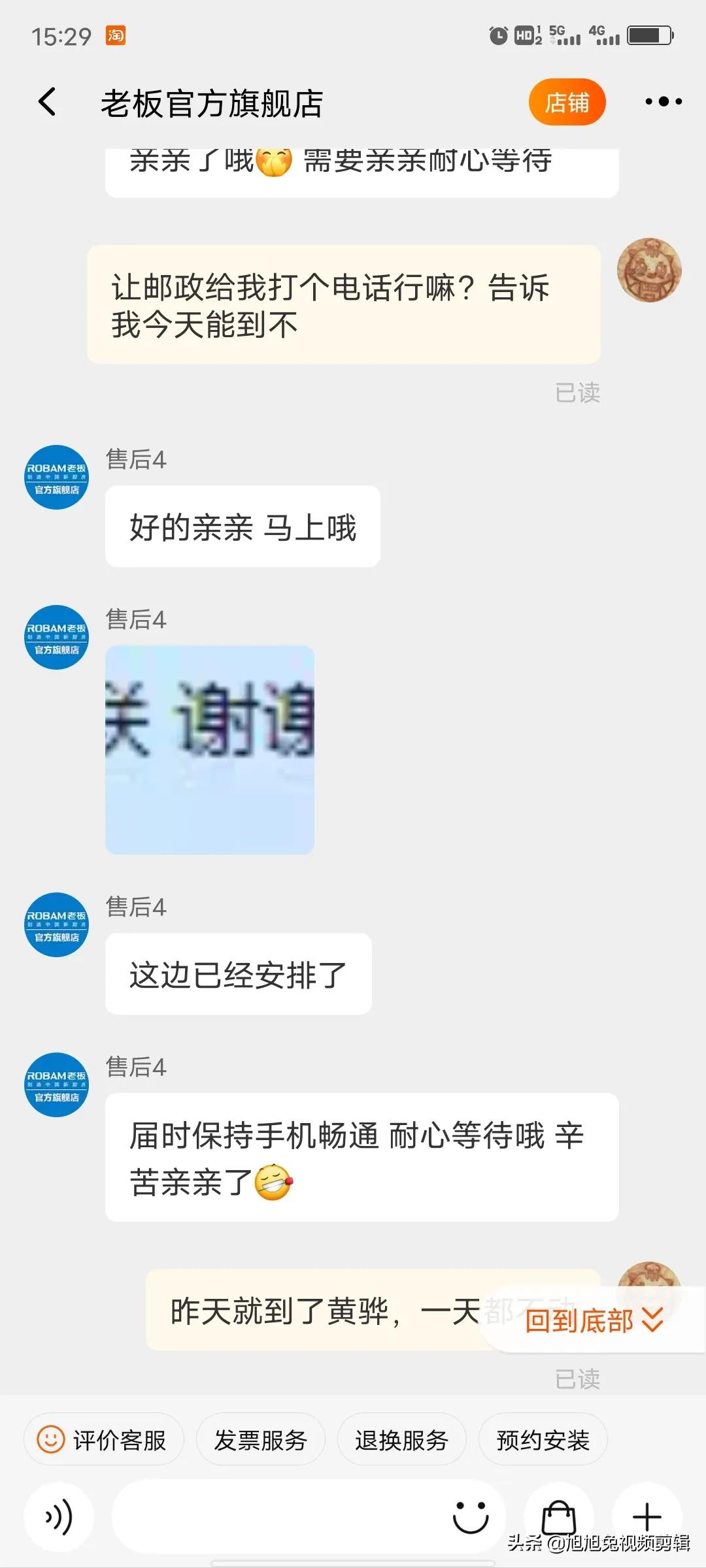Tap the alarm clock icon in status bar
The width and height of the screenshot is (706, 1568).
coord(498,37)
